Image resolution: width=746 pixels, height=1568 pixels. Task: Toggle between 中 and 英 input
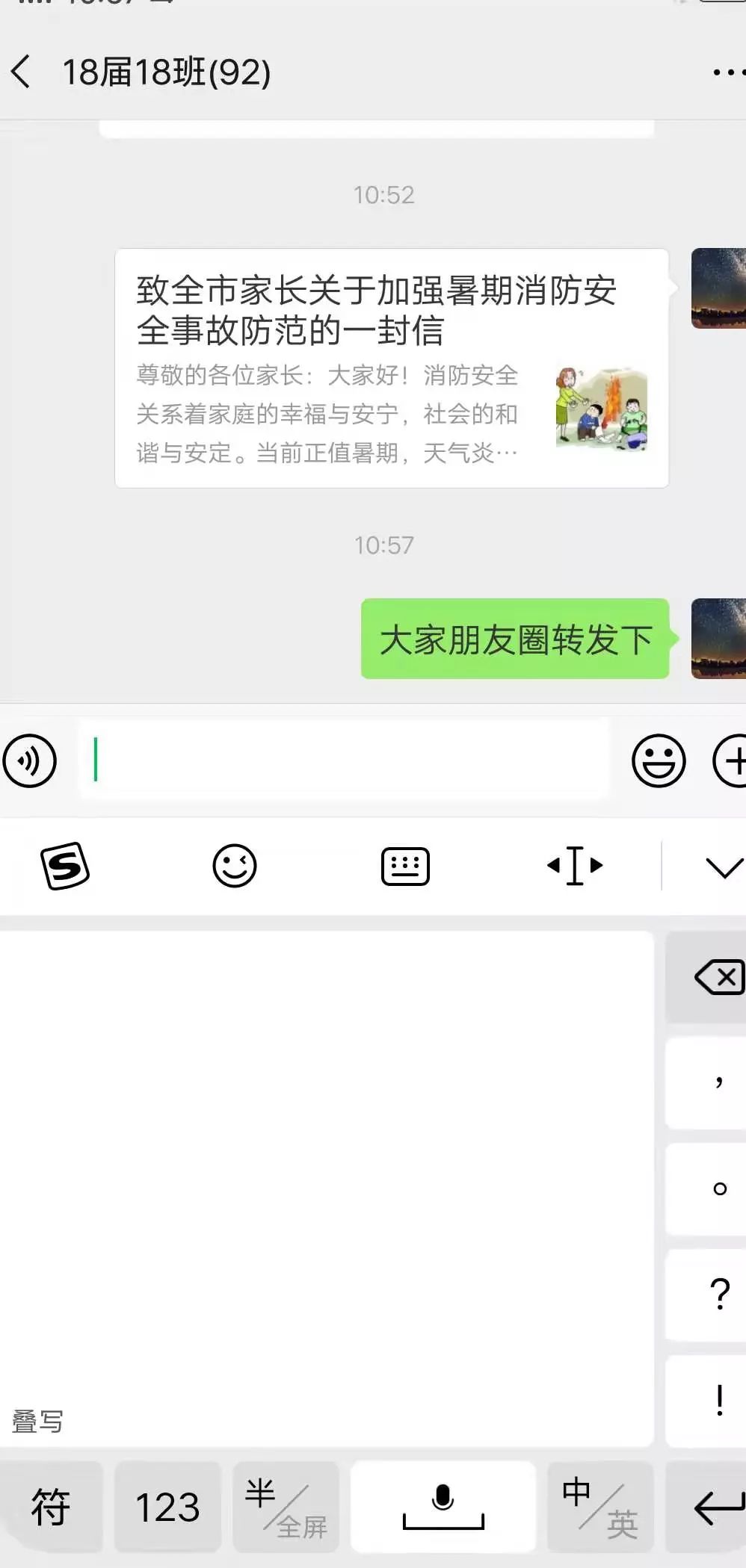tap(600, 1507)
